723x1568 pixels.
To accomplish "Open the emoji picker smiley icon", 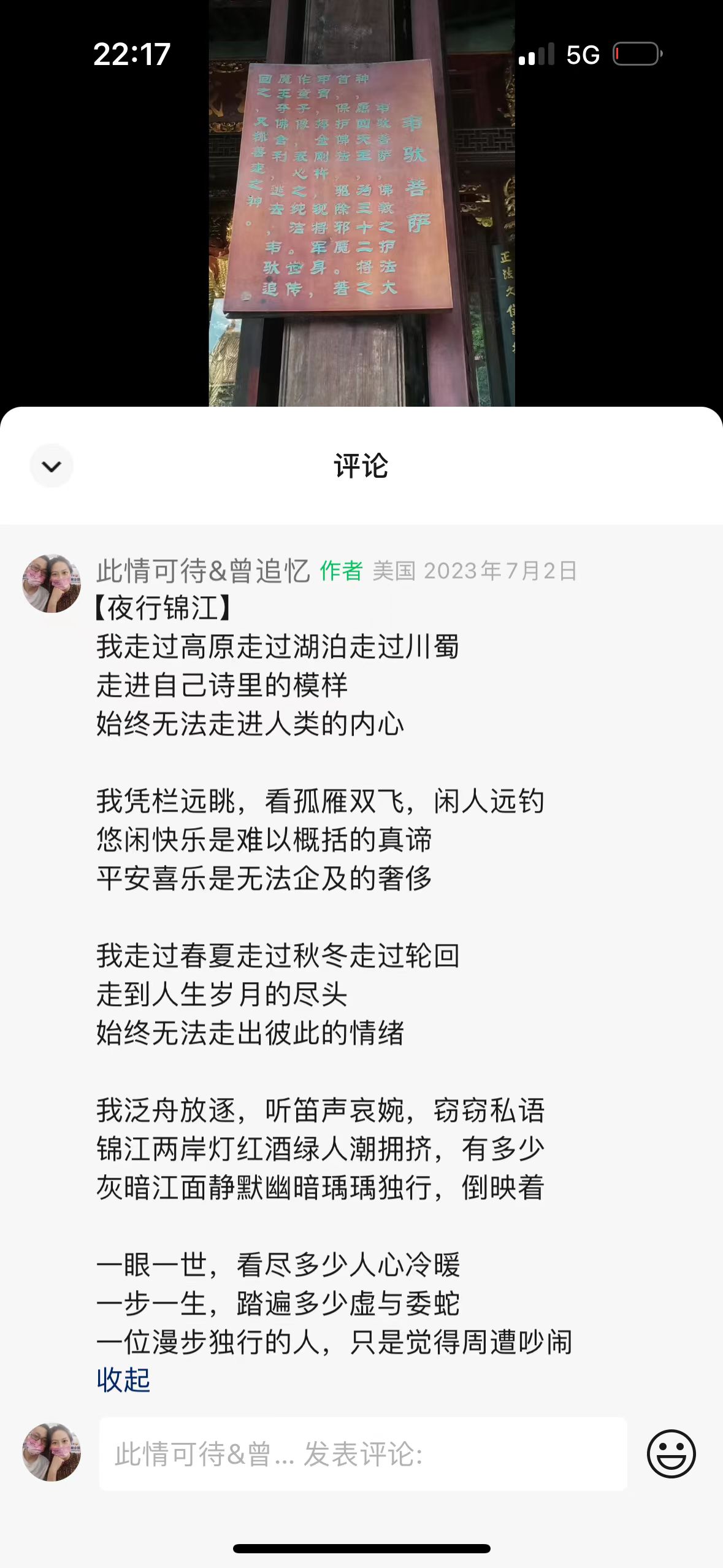I will [x=671, y=1454].
